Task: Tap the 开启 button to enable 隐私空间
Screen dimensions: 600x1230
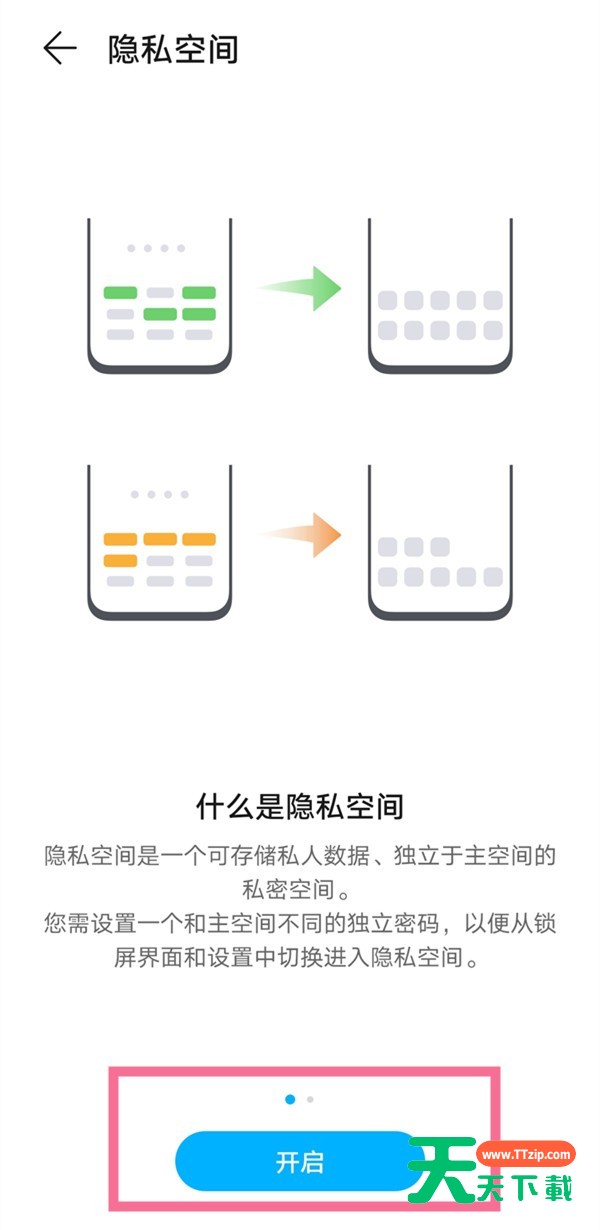Action: [299, 1162]
